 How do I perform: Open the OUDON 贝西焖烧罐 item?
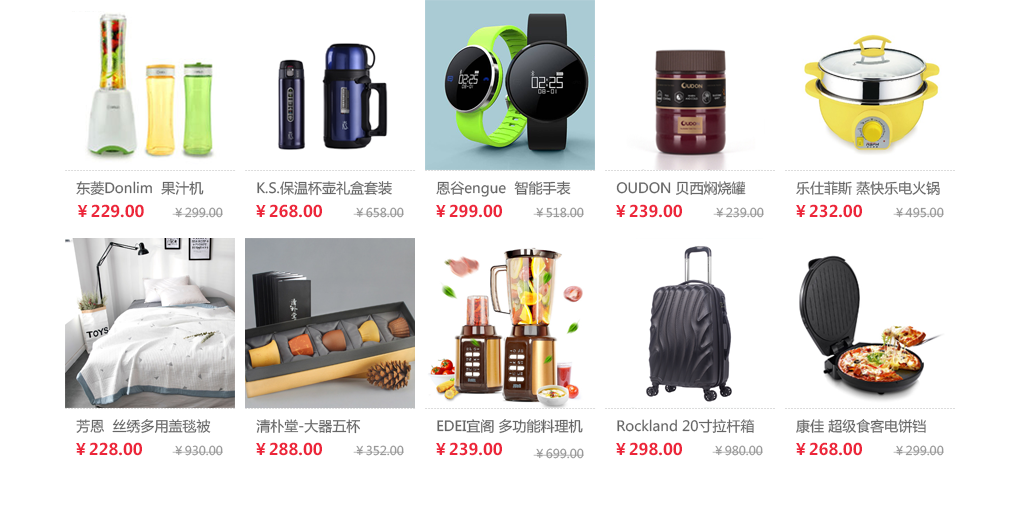(x=689, y=90)
